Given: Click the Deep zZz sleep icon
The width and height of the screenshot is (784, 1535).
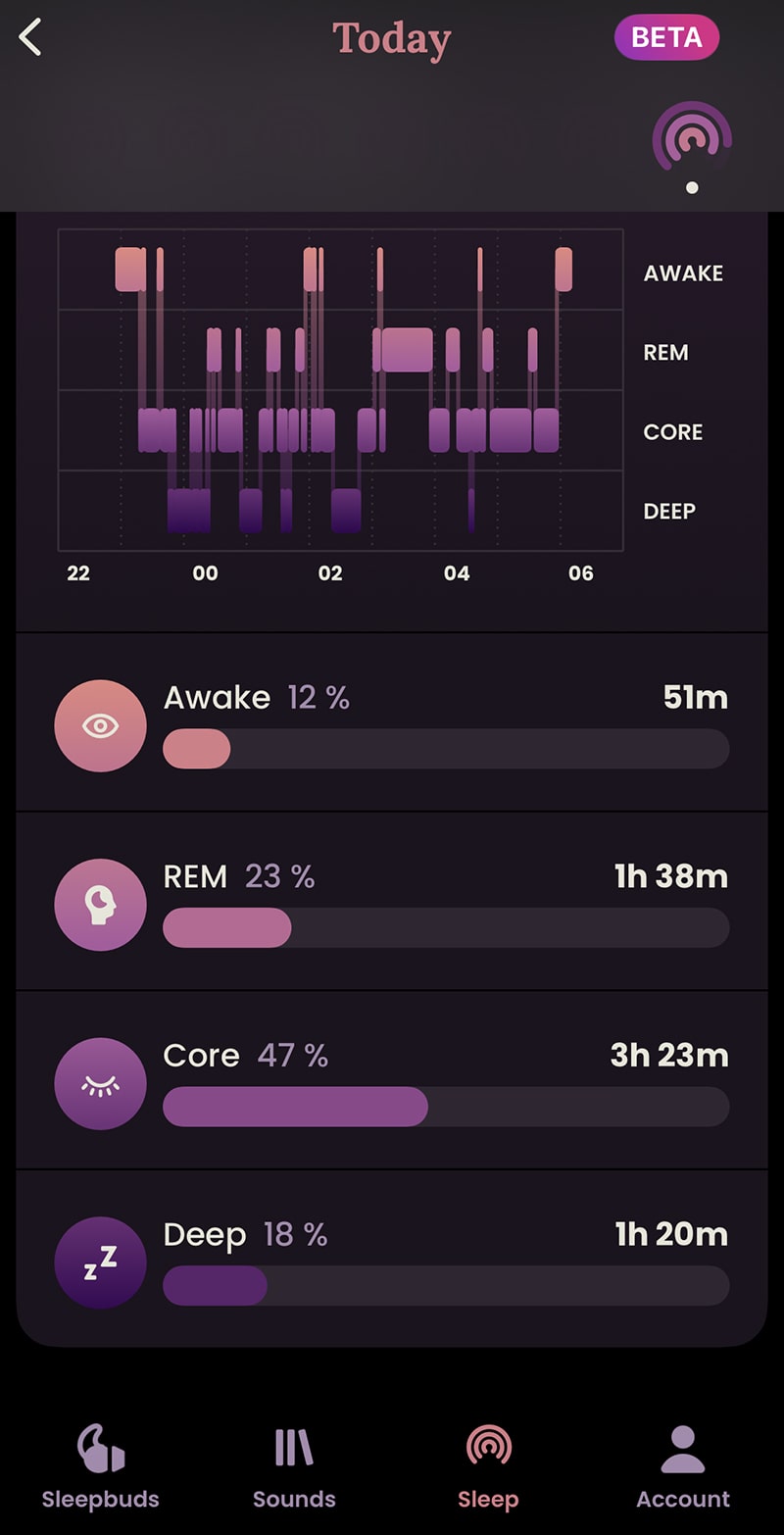Looking at the screenshot, I should click(x=100, y=1263).
